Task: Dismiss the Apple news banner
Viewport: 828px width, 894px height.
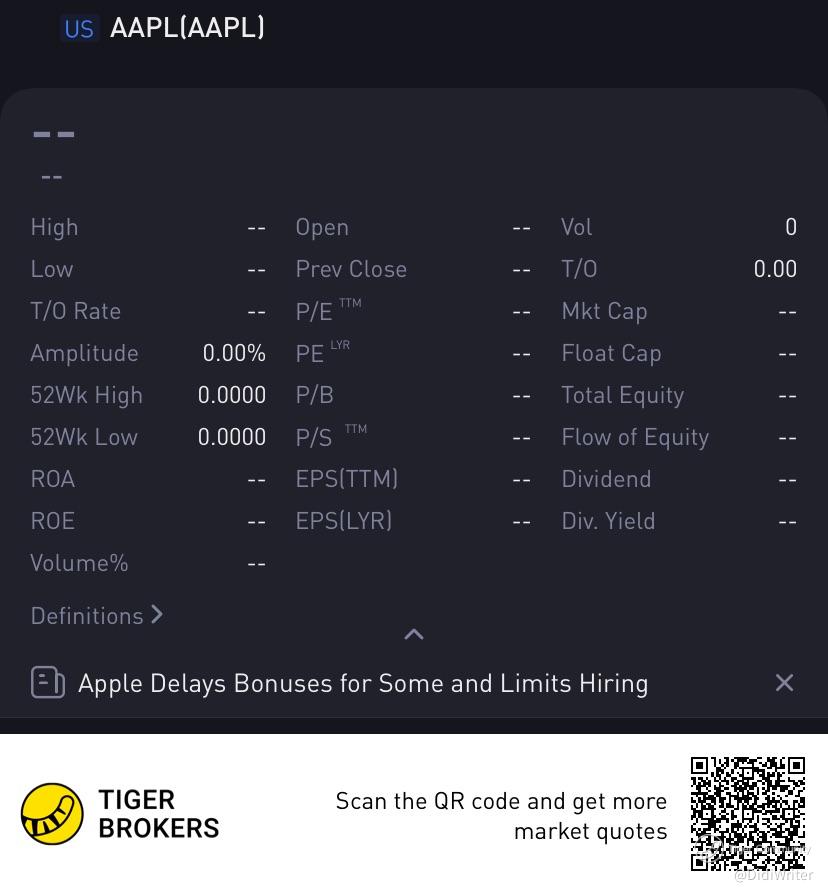Action: (x=784, y=682)
